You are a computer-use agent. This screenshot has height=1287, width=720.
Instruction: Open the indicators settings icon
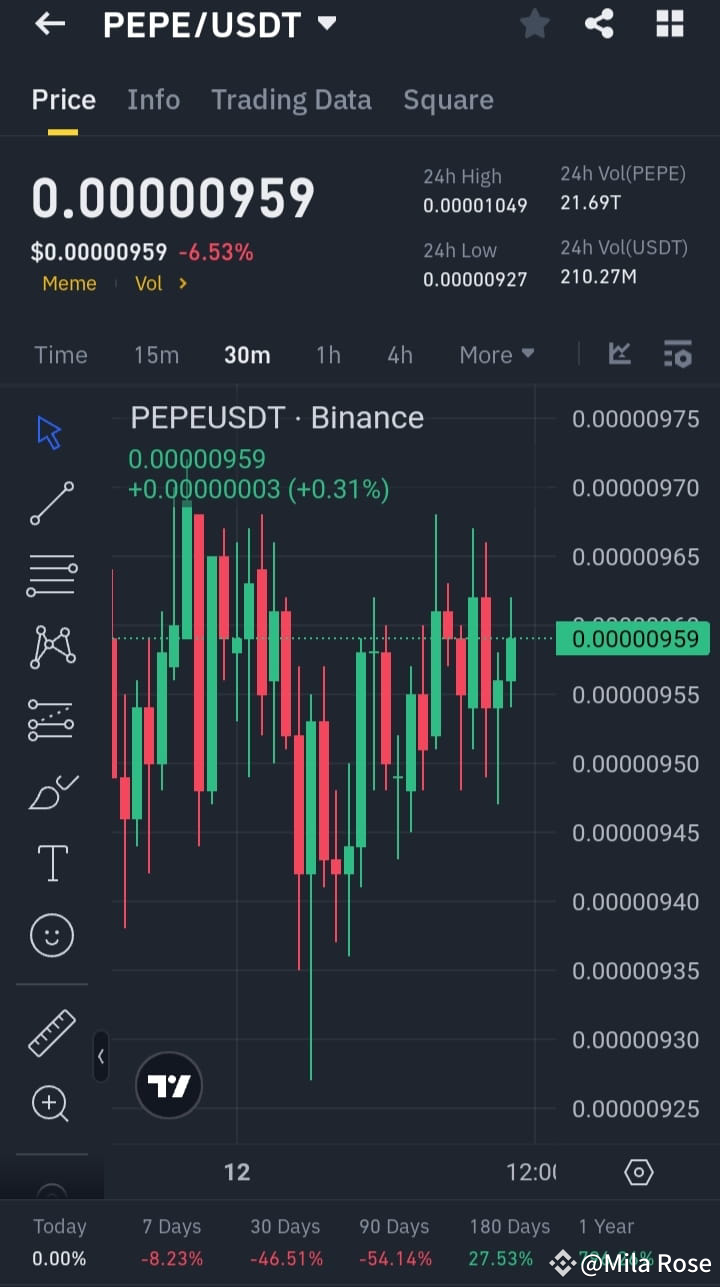(678, 353)
